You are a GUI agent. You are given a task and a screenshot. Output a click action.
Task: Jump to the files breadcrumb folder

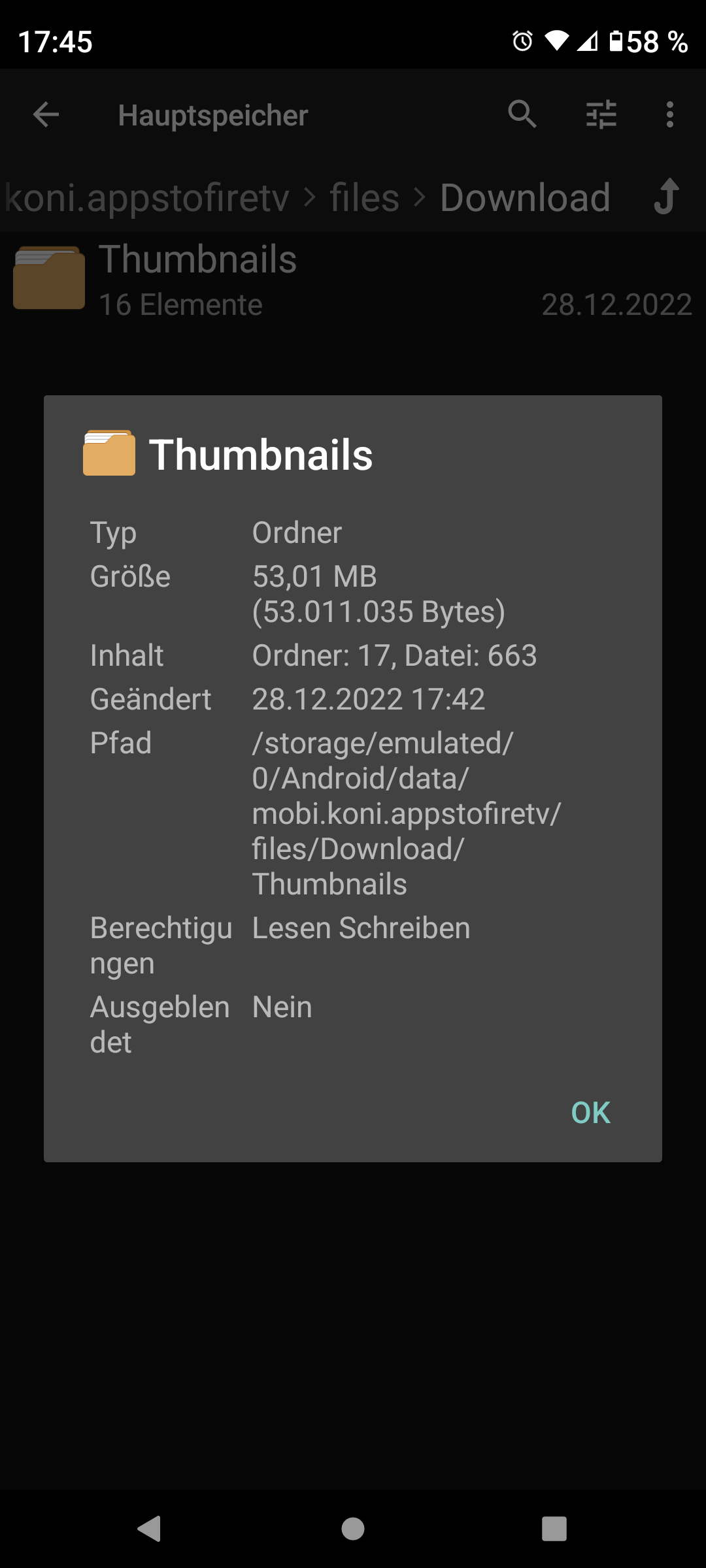(x=364, y=197)
